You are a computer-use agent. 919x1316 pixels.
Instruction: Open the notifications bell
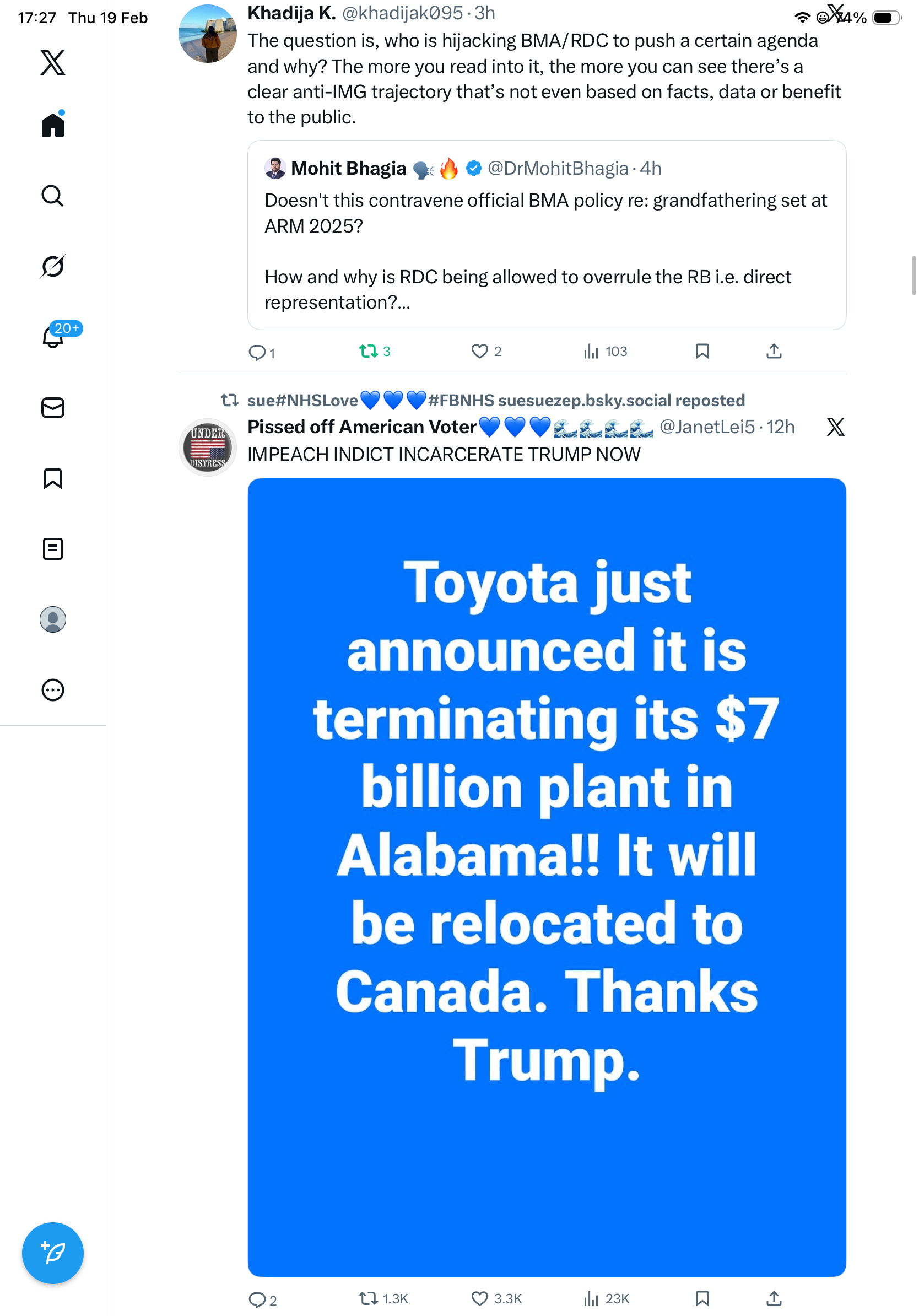coord(53,337)
